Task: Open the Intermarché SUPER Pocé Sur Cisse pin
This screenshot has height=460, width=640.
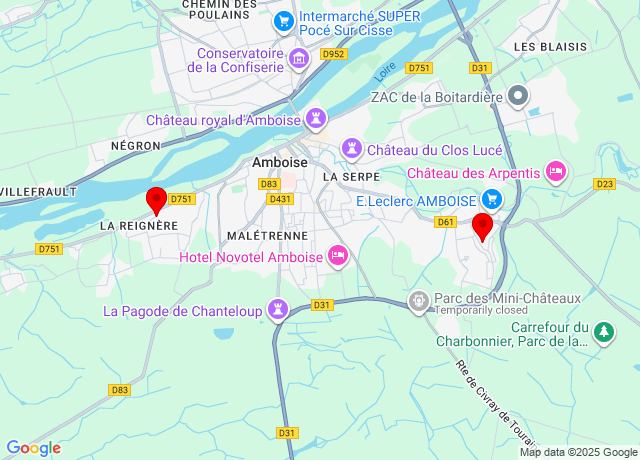Action: tap(283, 20)
